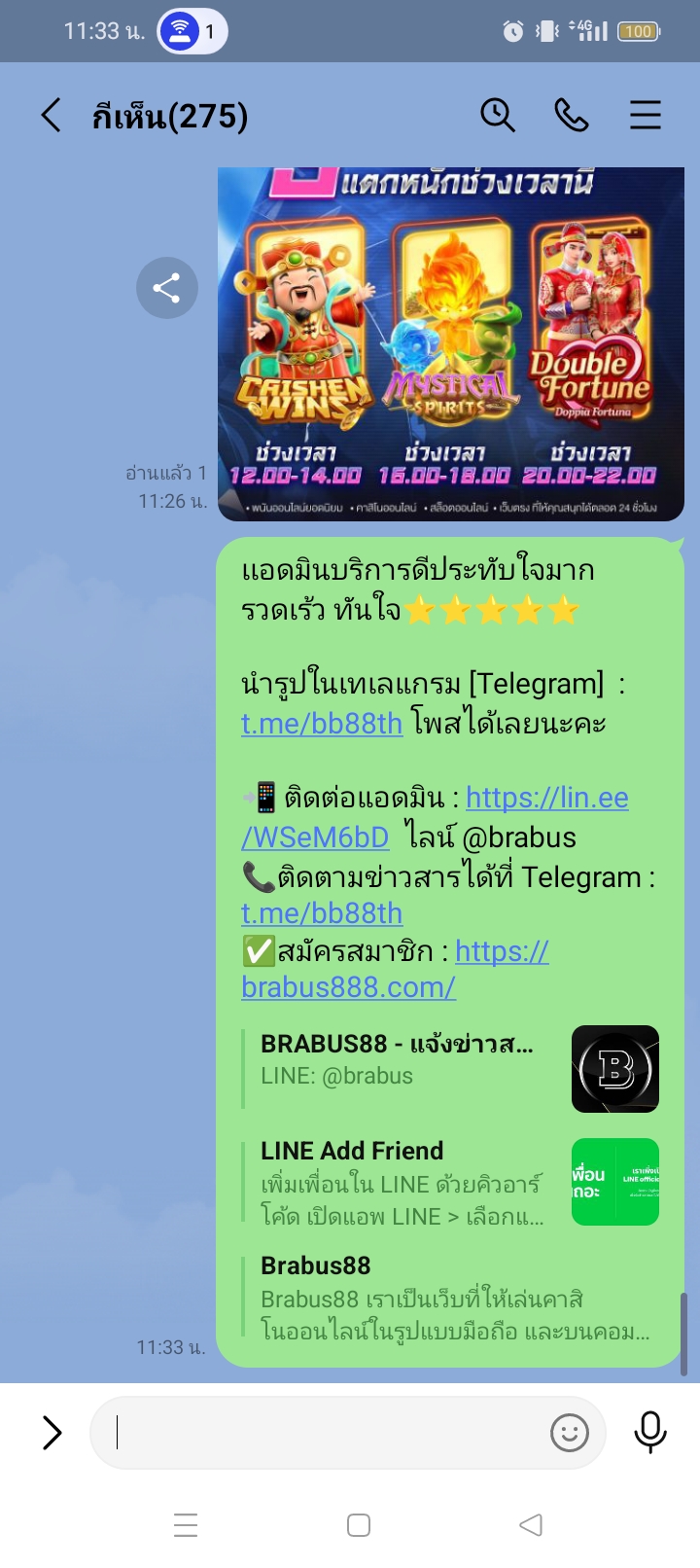Open the first t.me/bb88th link

pos(322,724)
